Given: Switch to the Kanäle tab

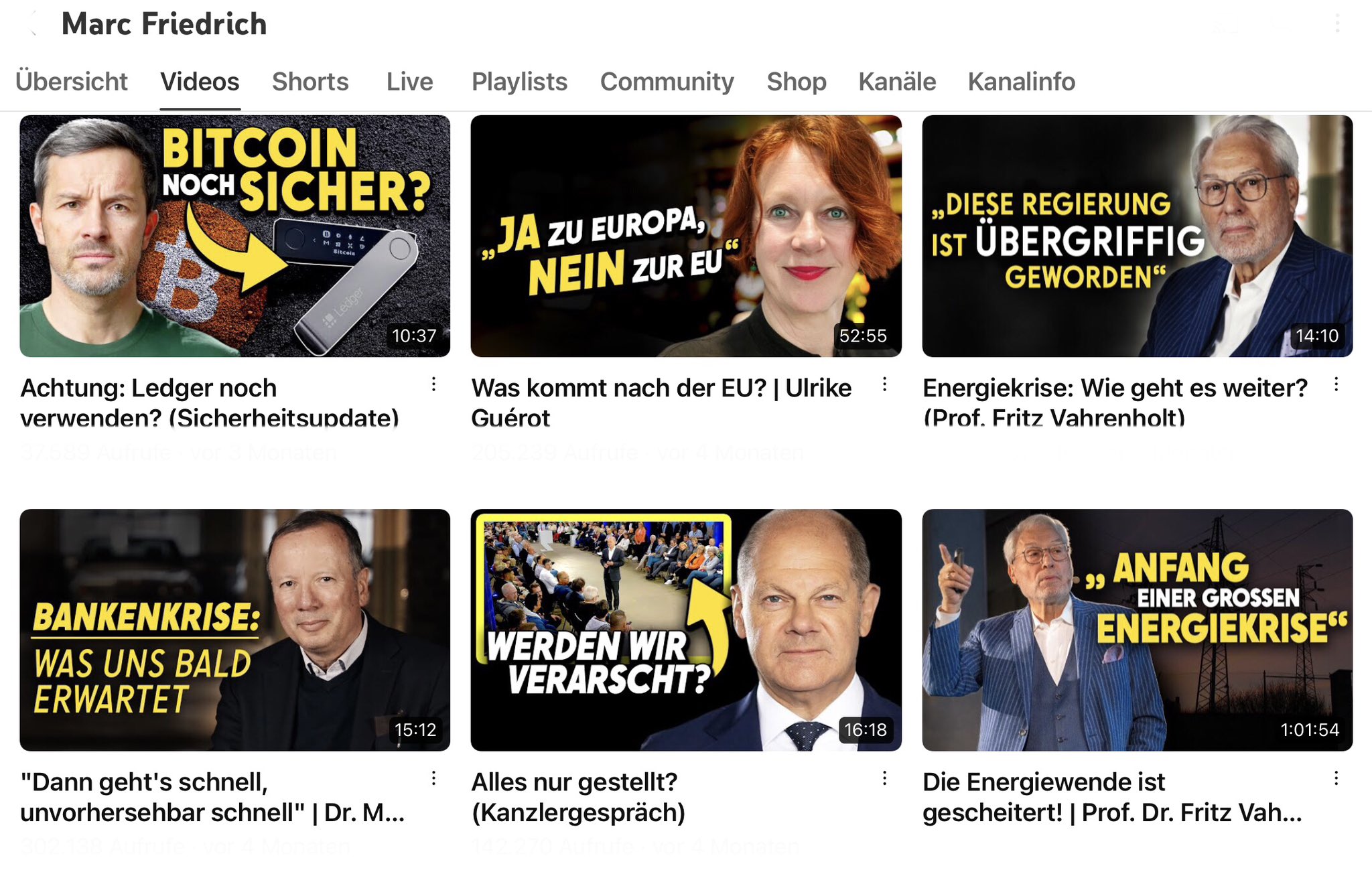Looking at the screenshot, I should [x=897, y=82].
